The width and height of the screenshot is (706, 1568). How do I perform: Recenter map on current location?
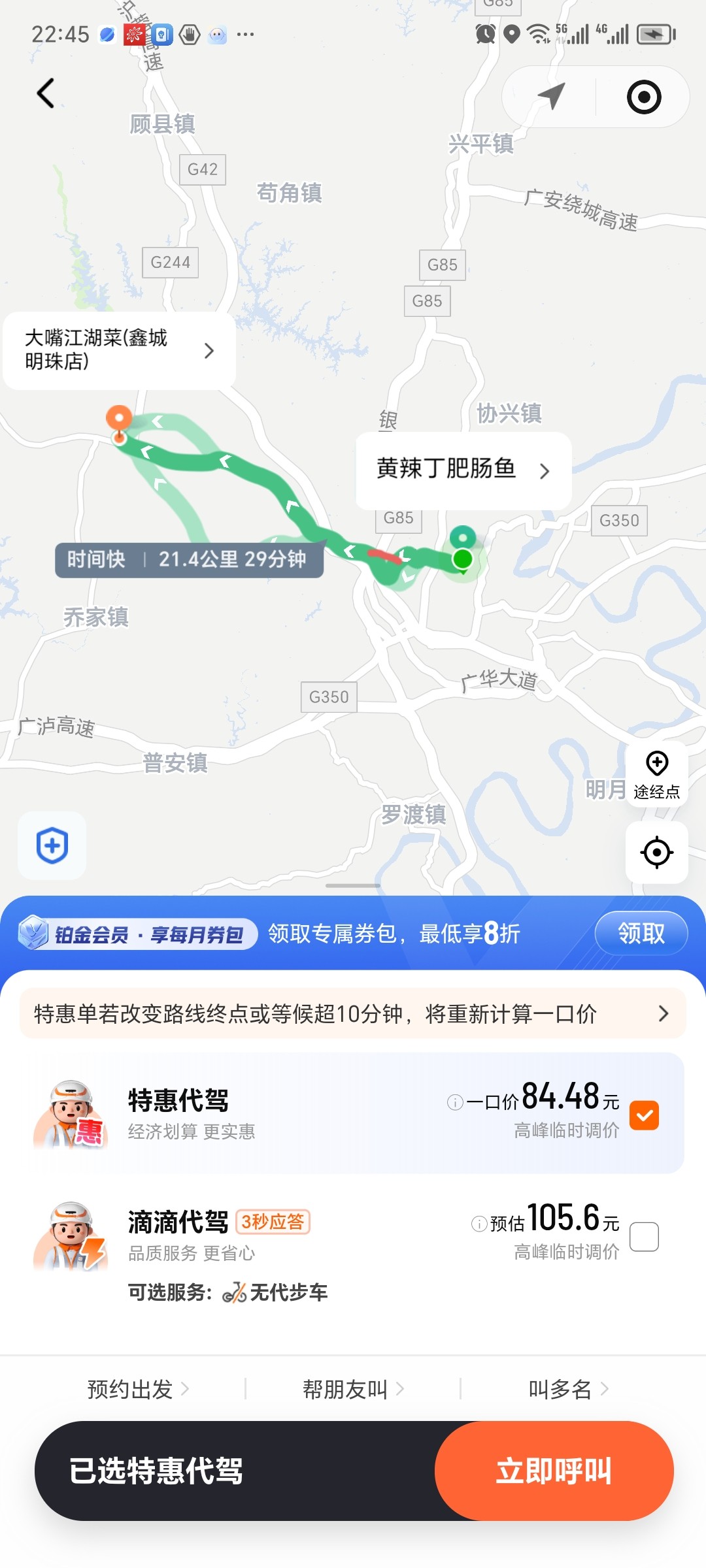(x=656, y=852)
